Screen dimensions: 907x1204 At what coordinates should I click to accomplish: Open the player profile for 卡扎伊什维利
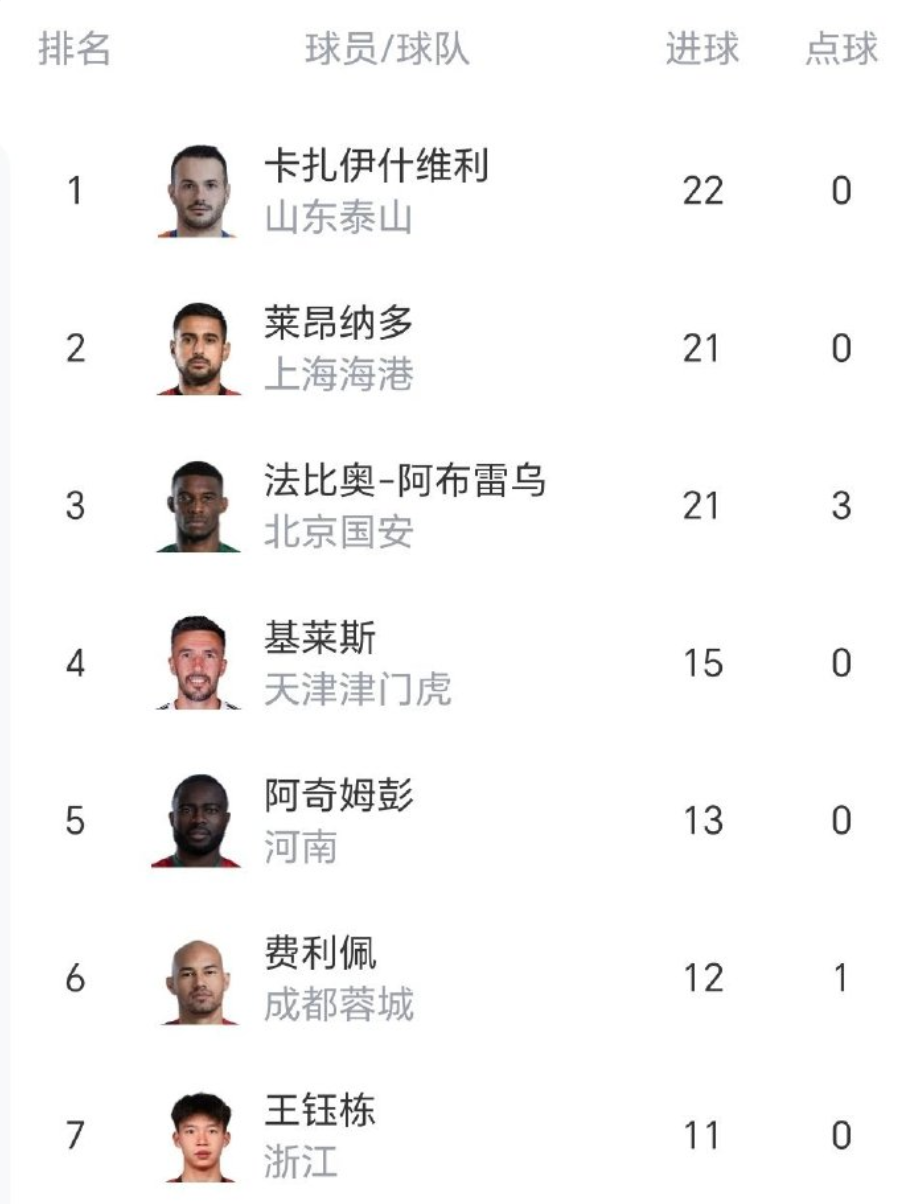point(376,166)
